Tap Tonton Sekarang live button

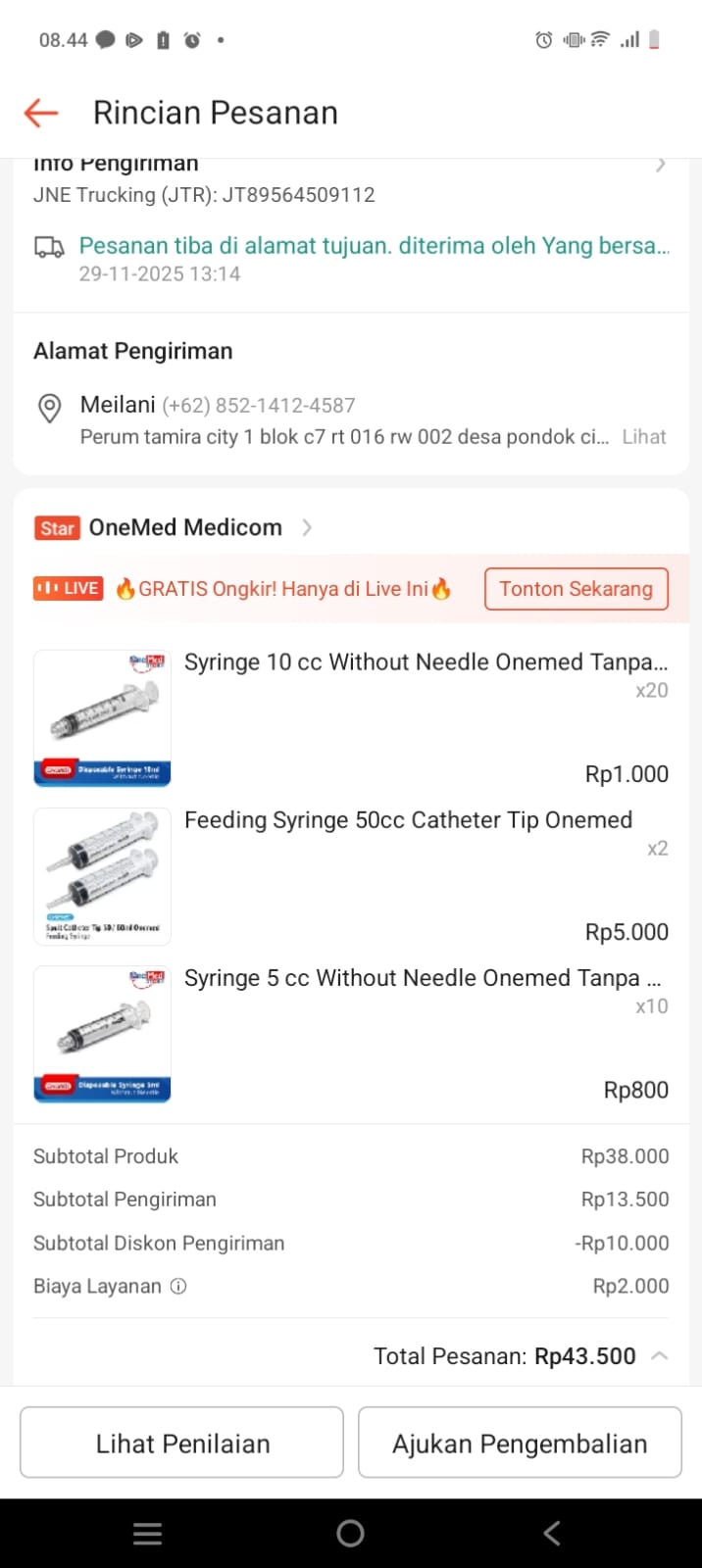pos(576,589)
